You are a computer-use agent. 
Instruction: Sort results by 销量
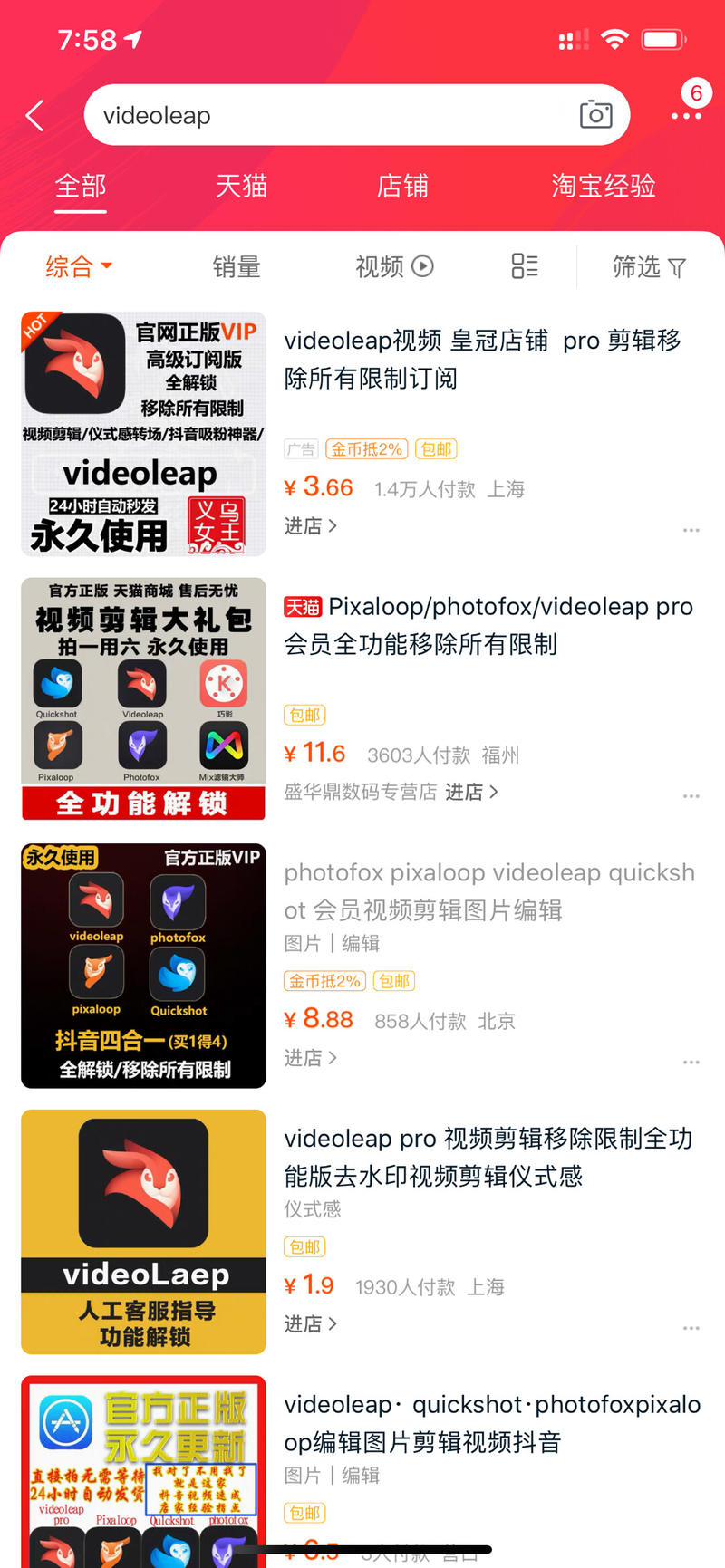[237, 266]
